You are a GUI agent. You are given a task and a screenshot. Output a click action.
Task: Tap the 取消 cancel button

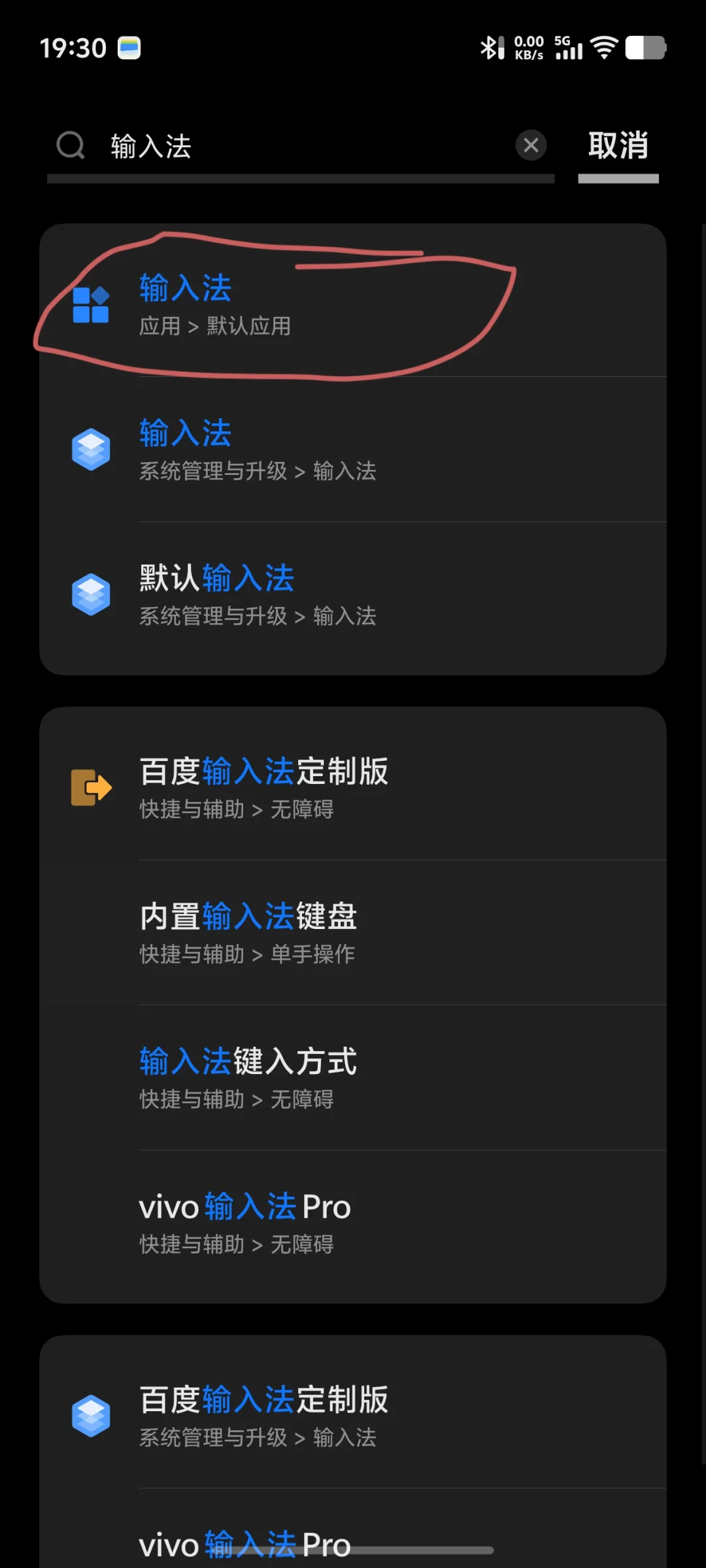(x=618, y=146)
